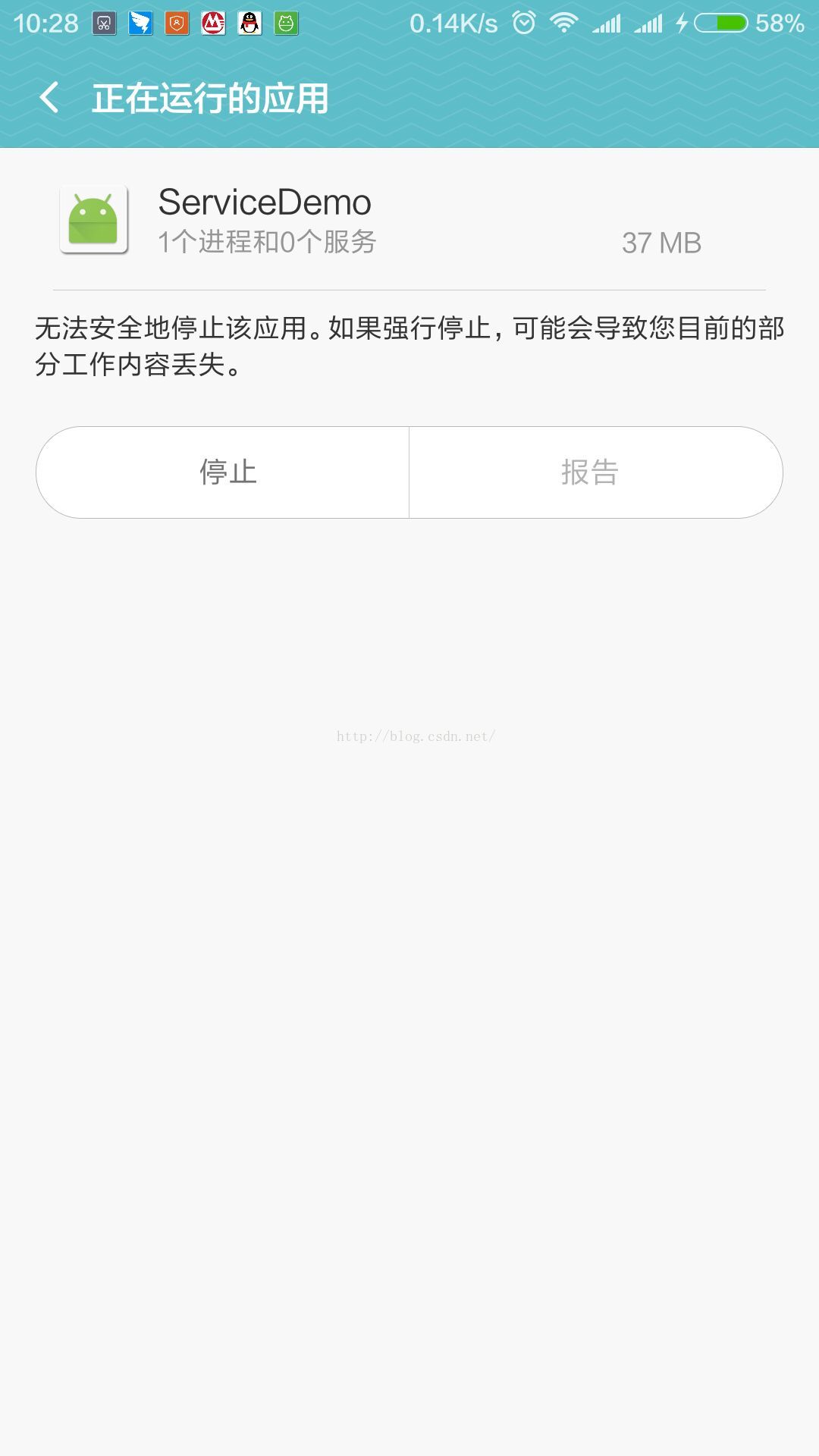This screenshot has height=1456, width=819.
Task: Go back from the running apps screen
Action: coord(50,99)
